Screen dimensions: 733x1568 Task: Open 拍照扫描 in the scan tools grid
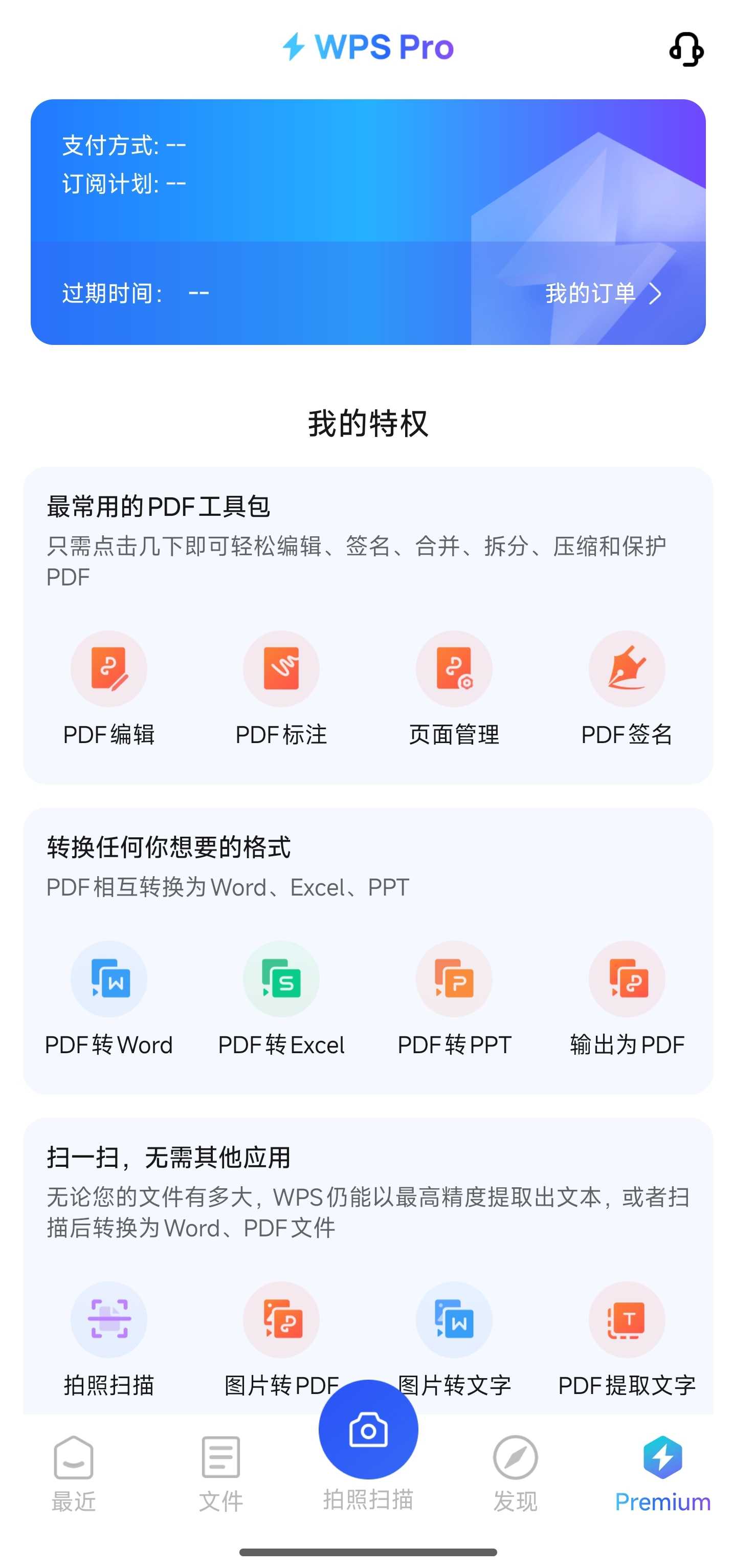(109, 1320)
